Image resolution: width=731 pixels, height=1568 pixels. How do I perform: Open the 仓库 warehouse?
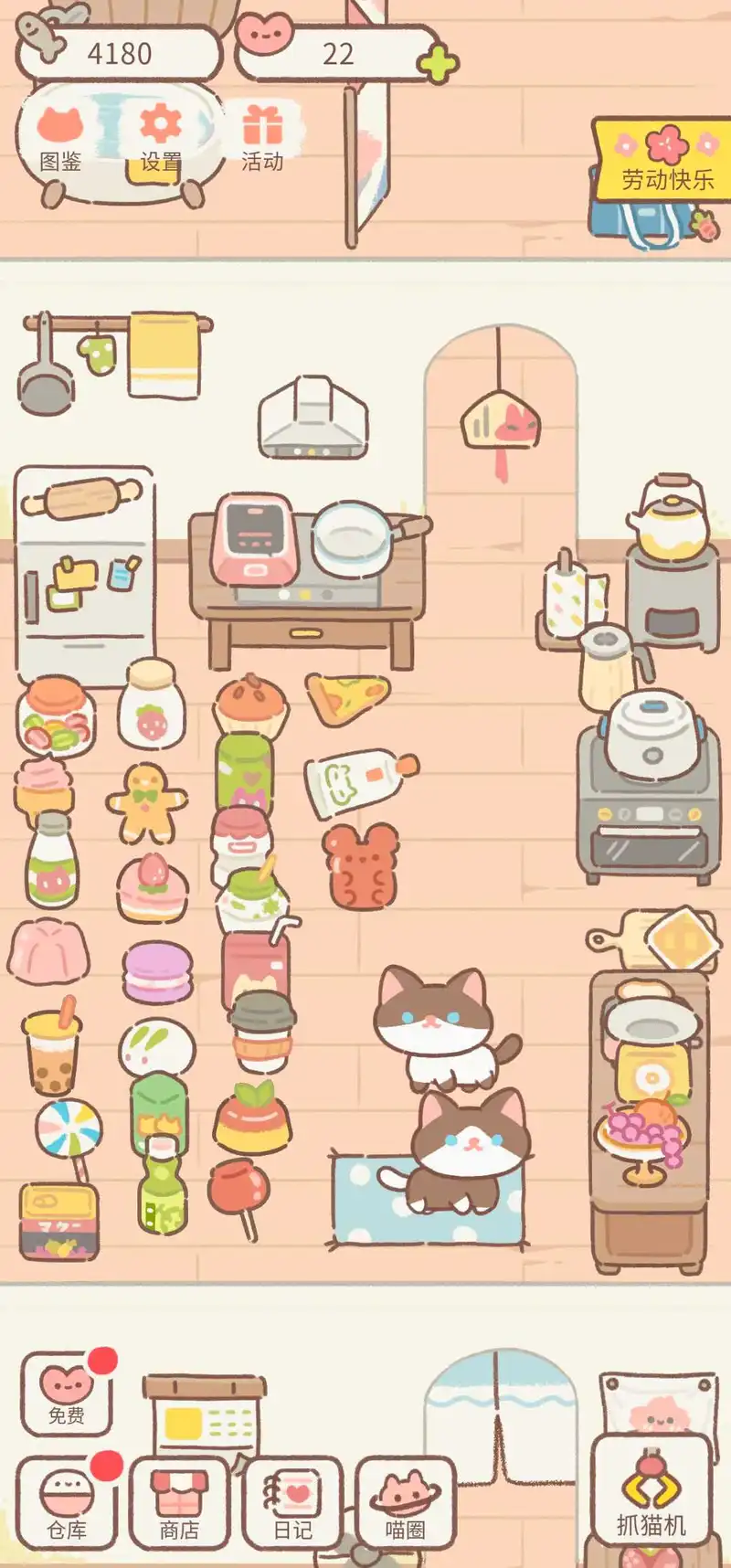[67, 1504]
